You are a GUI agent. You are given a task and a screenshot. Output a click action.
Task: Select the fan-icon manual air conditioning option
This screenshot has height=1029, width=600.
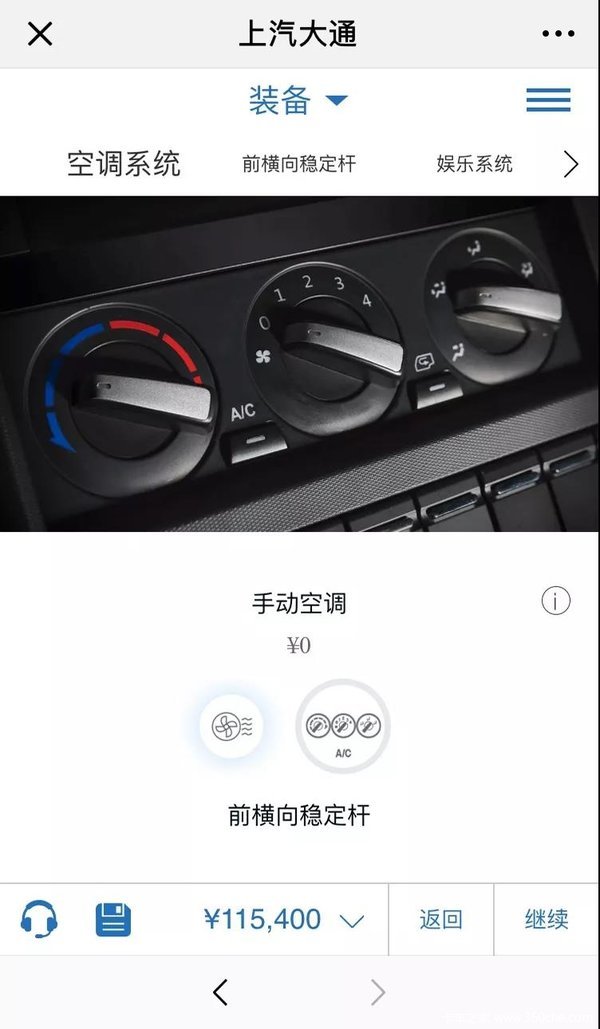(x=231, y=726)
